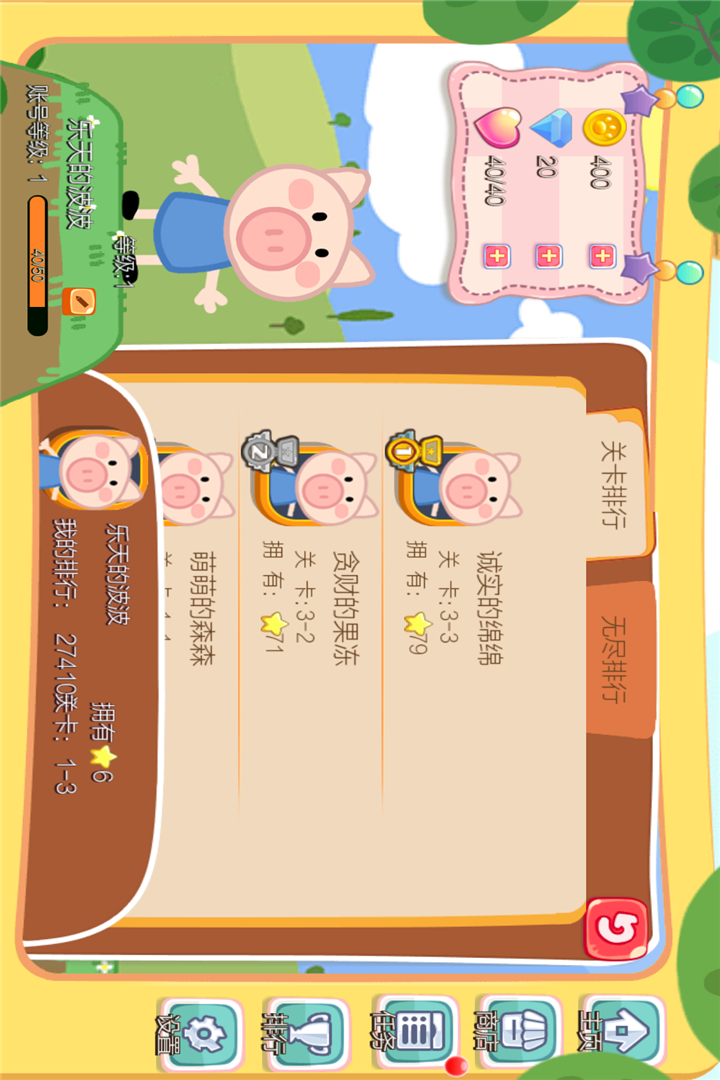Add more hearts with plus button
The width and height of the screenshot is (720, 1080).
pyautogui.click(x=496, y=256)
